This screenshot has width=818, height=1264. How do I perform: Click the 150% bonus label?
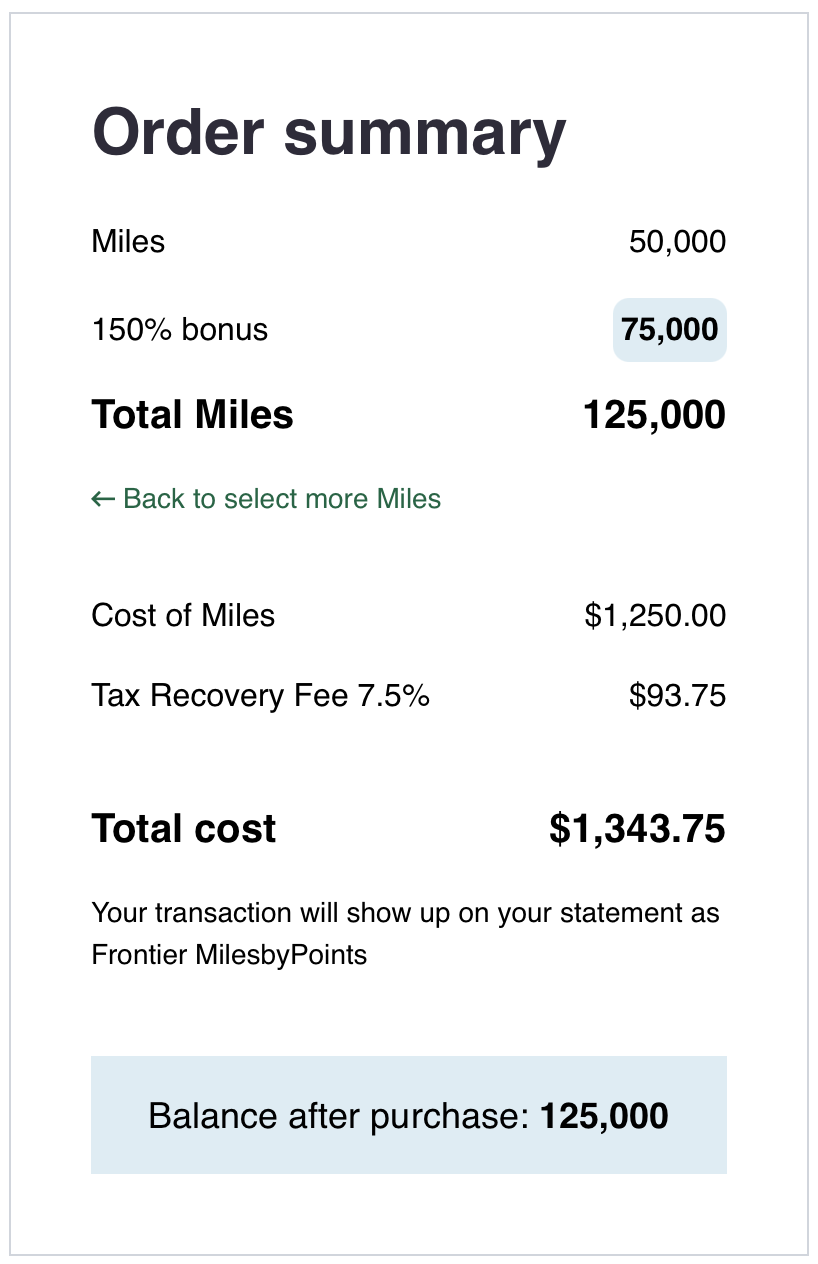pos(180,328)
